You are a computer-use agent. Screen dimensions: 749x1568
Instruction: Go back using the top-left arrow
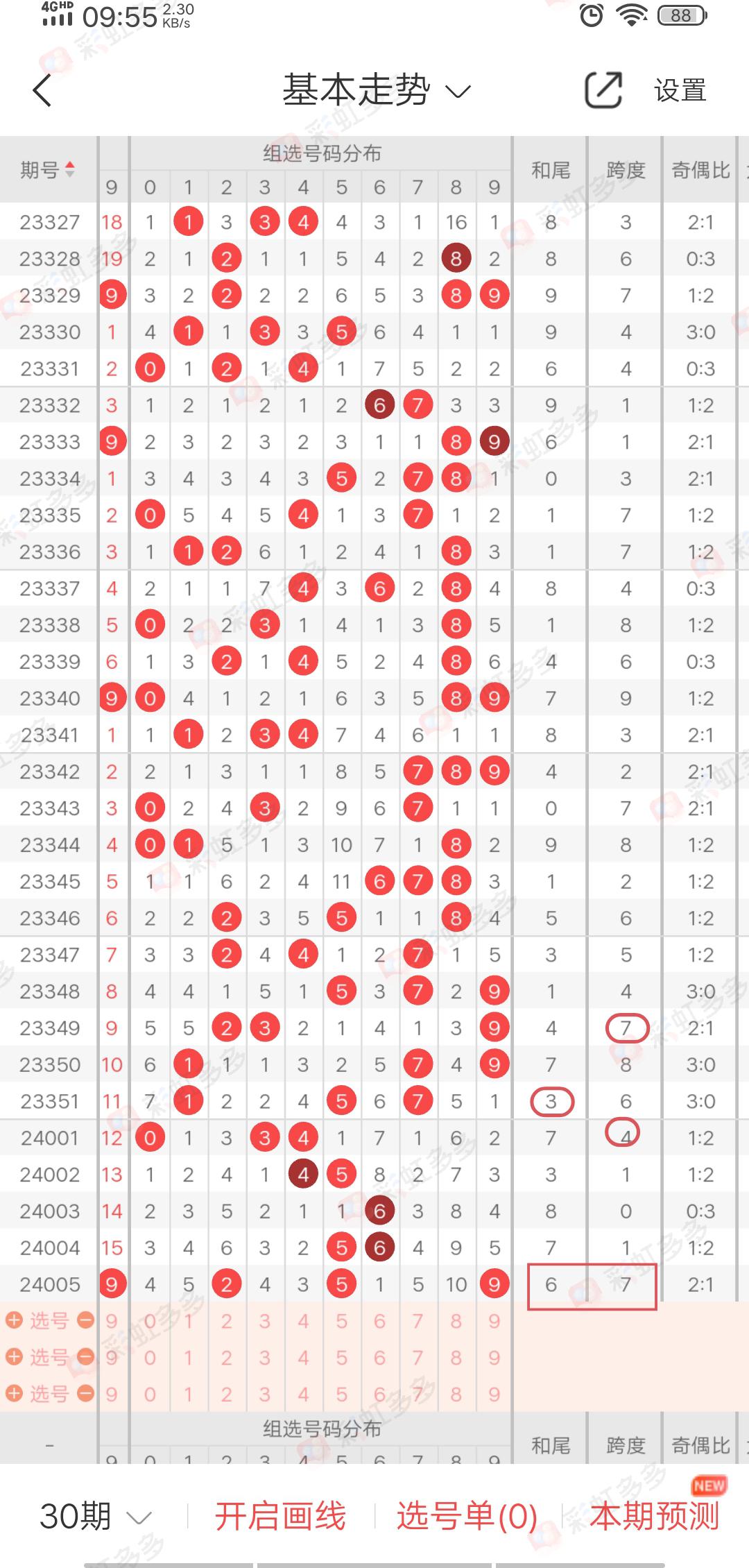pos(43,90)
